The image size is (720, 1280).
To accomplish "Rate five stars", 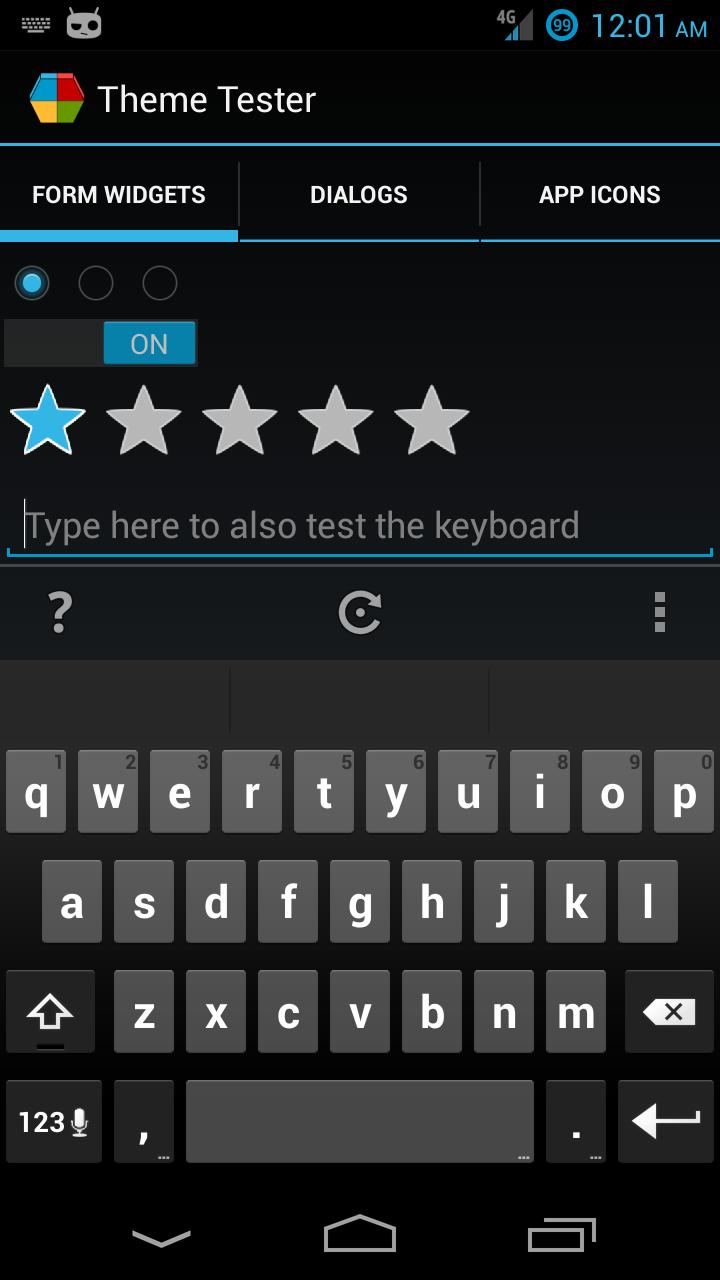I will [432, 421].
